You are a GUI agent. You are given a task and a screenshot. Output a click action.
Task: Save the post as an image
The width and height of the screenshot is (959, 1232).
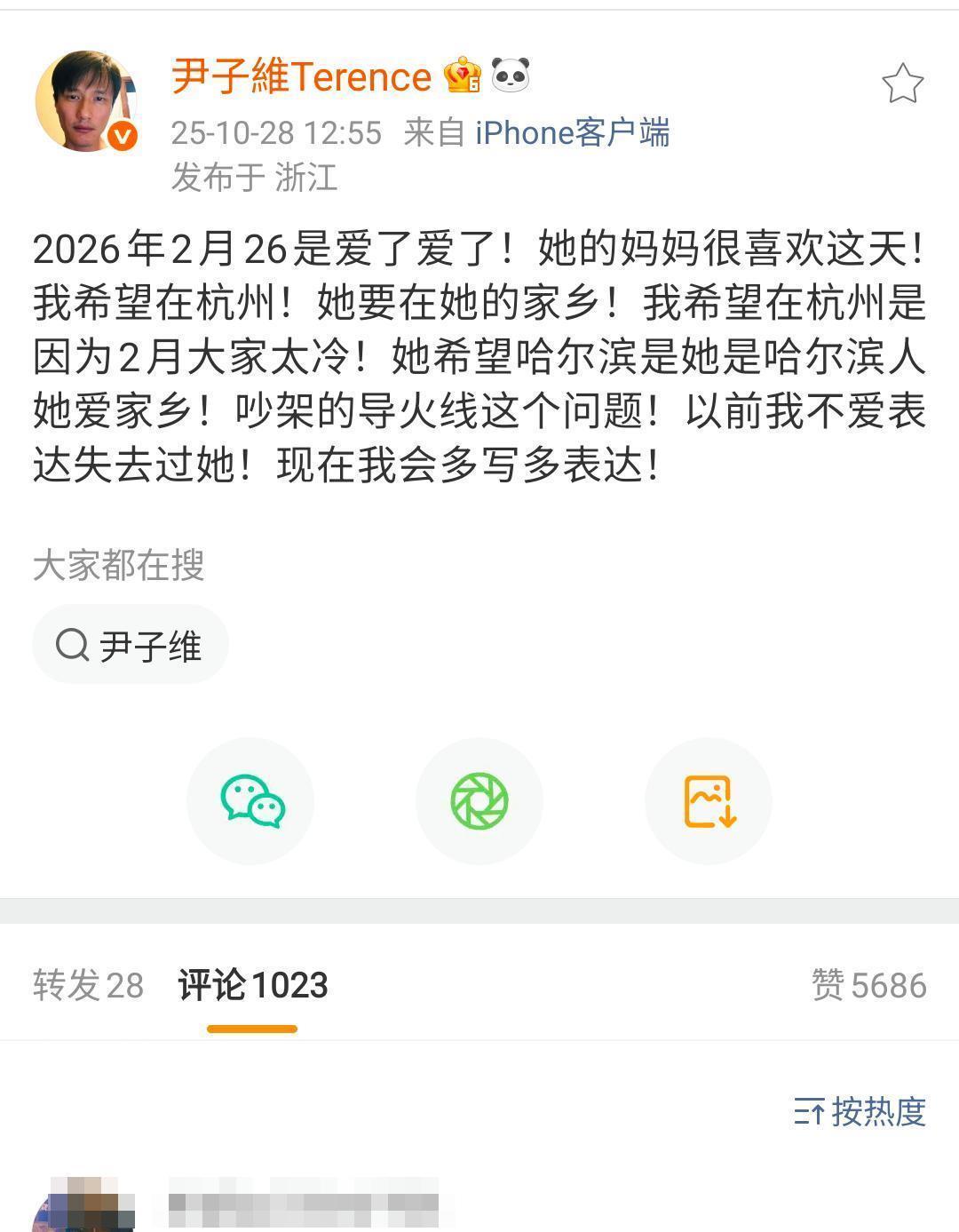coord(709,801)
